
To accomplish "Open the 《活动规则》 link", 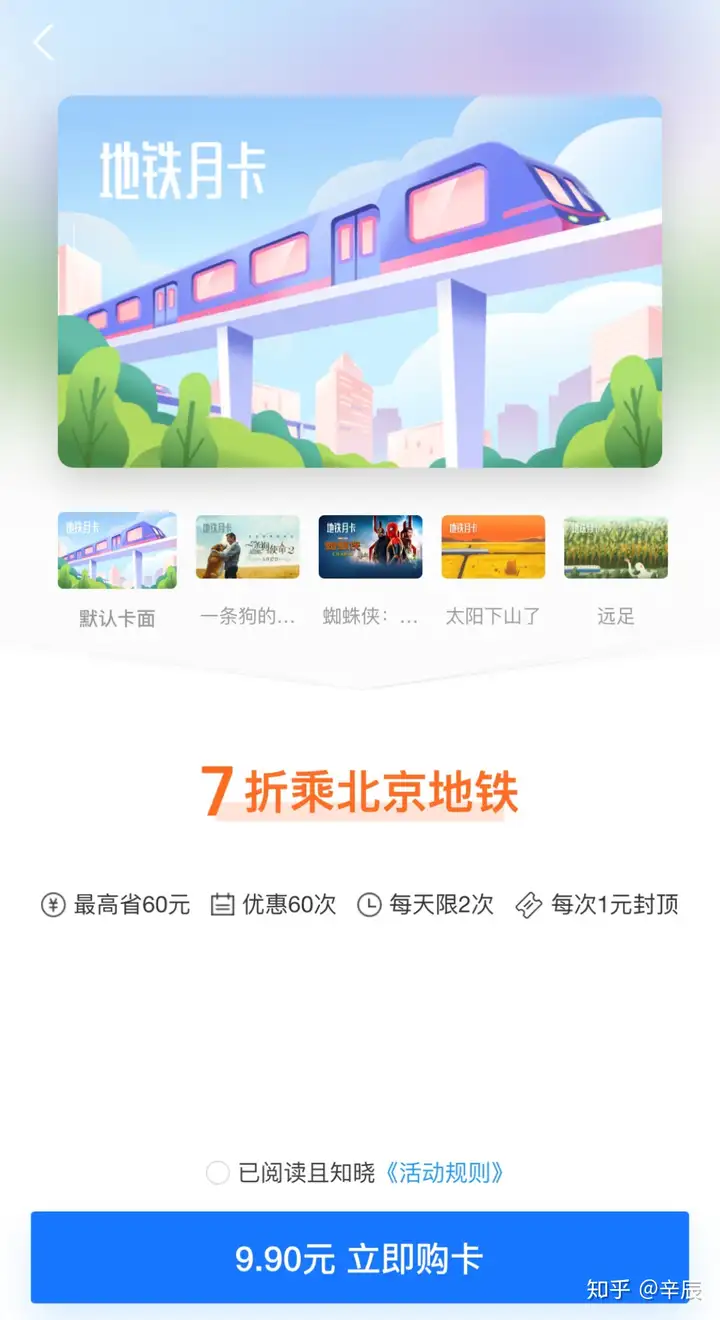I will coord(444,1173).
